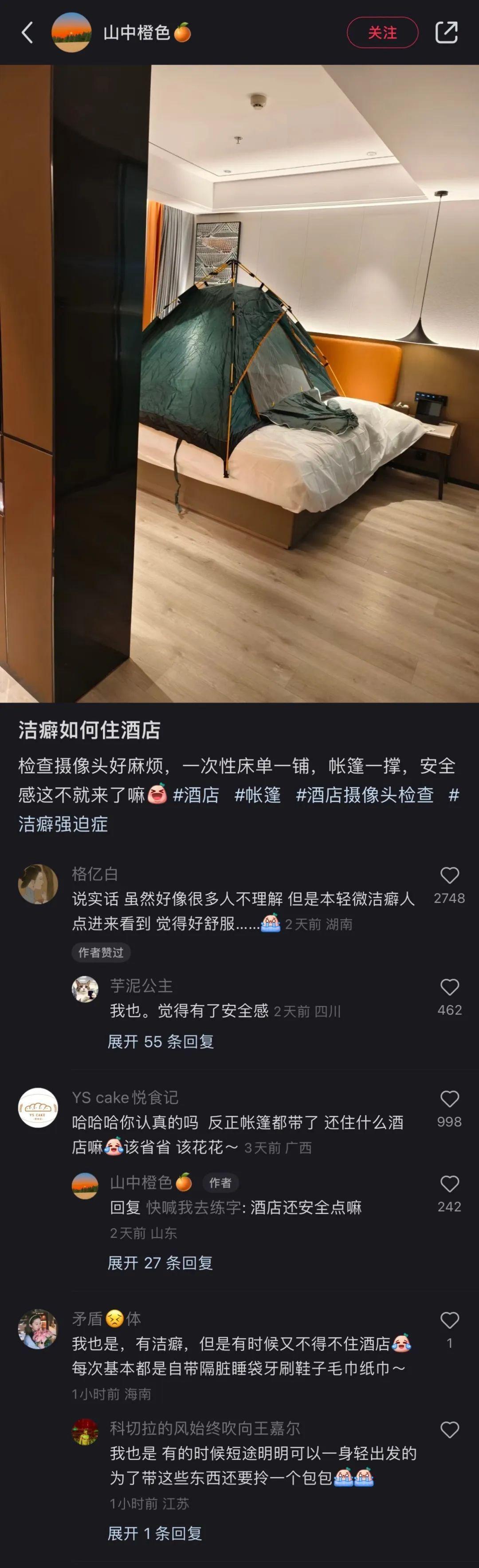
Task: Open the #洁癖强迫症 hashtag
Action: tap(63, 824)
